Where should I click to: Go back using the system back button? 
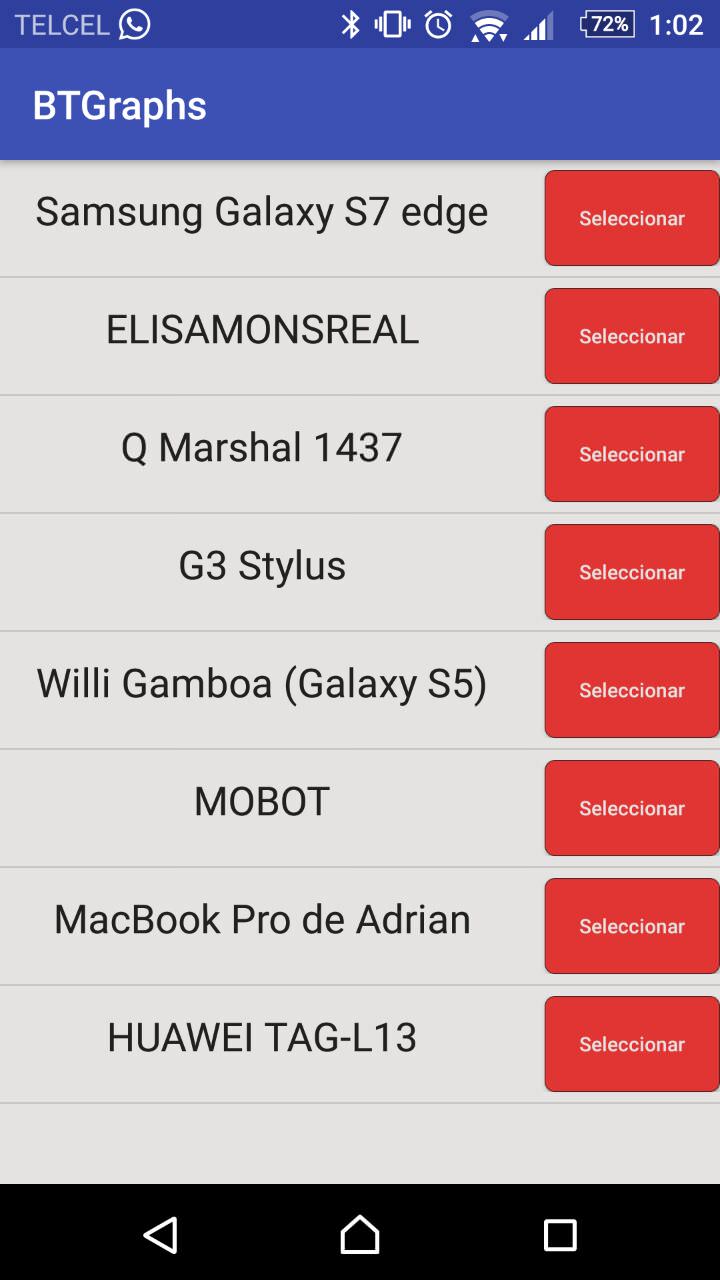pyautogui.click(x=161, y=1235)
